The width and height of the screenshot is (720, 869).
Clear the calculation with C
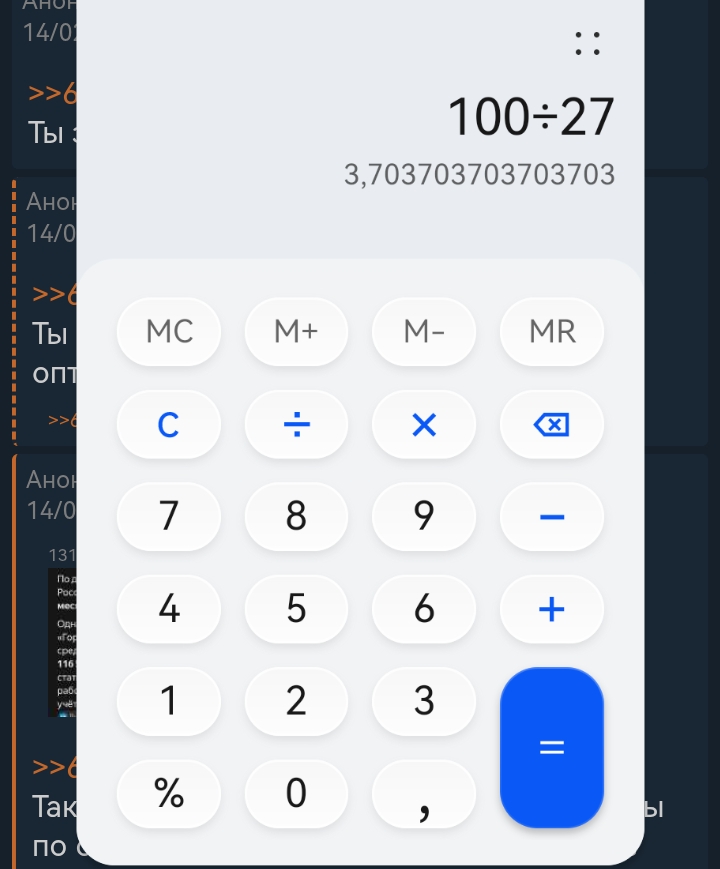[169, 424]
